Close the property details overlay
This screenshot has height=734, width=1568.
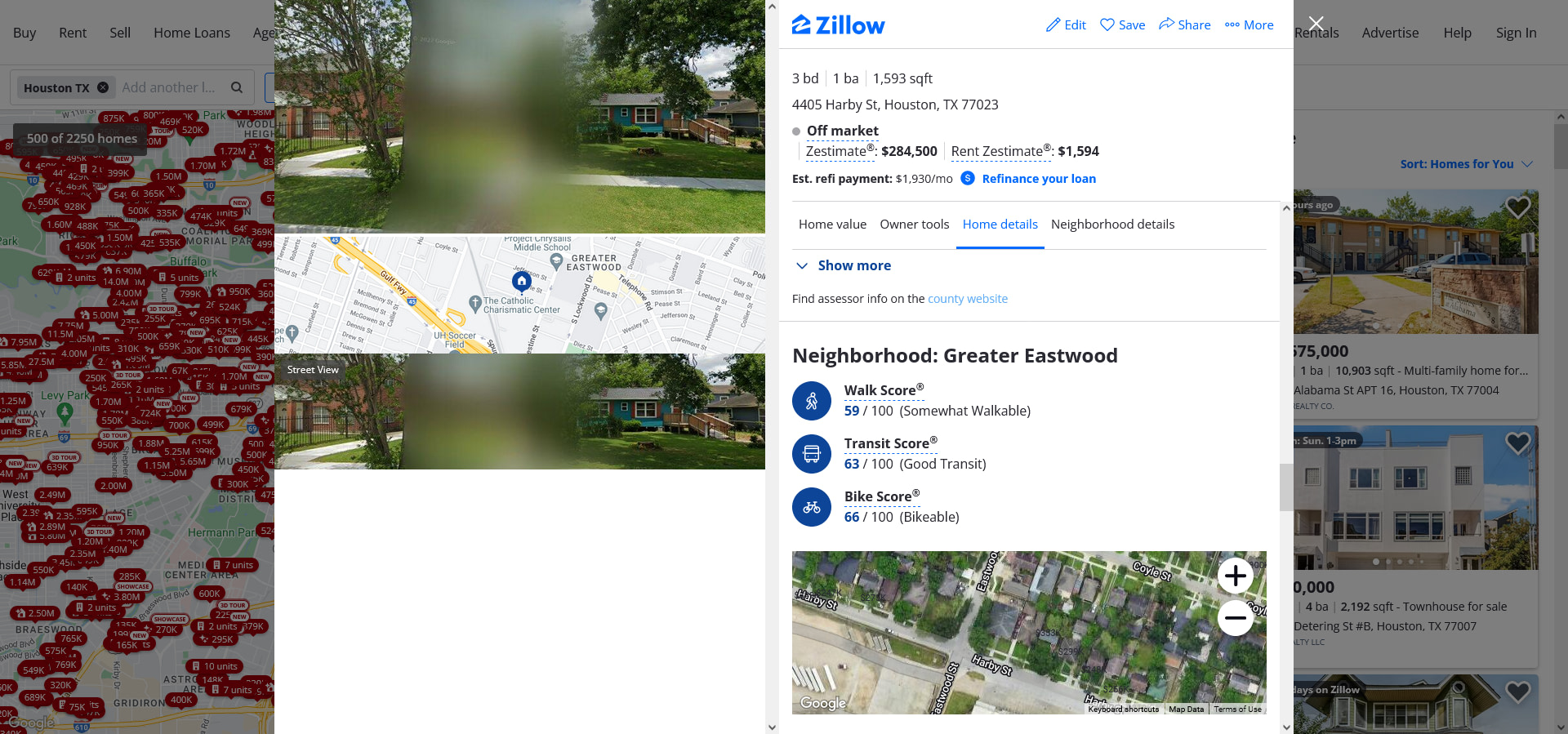[x=1316, y=24]
